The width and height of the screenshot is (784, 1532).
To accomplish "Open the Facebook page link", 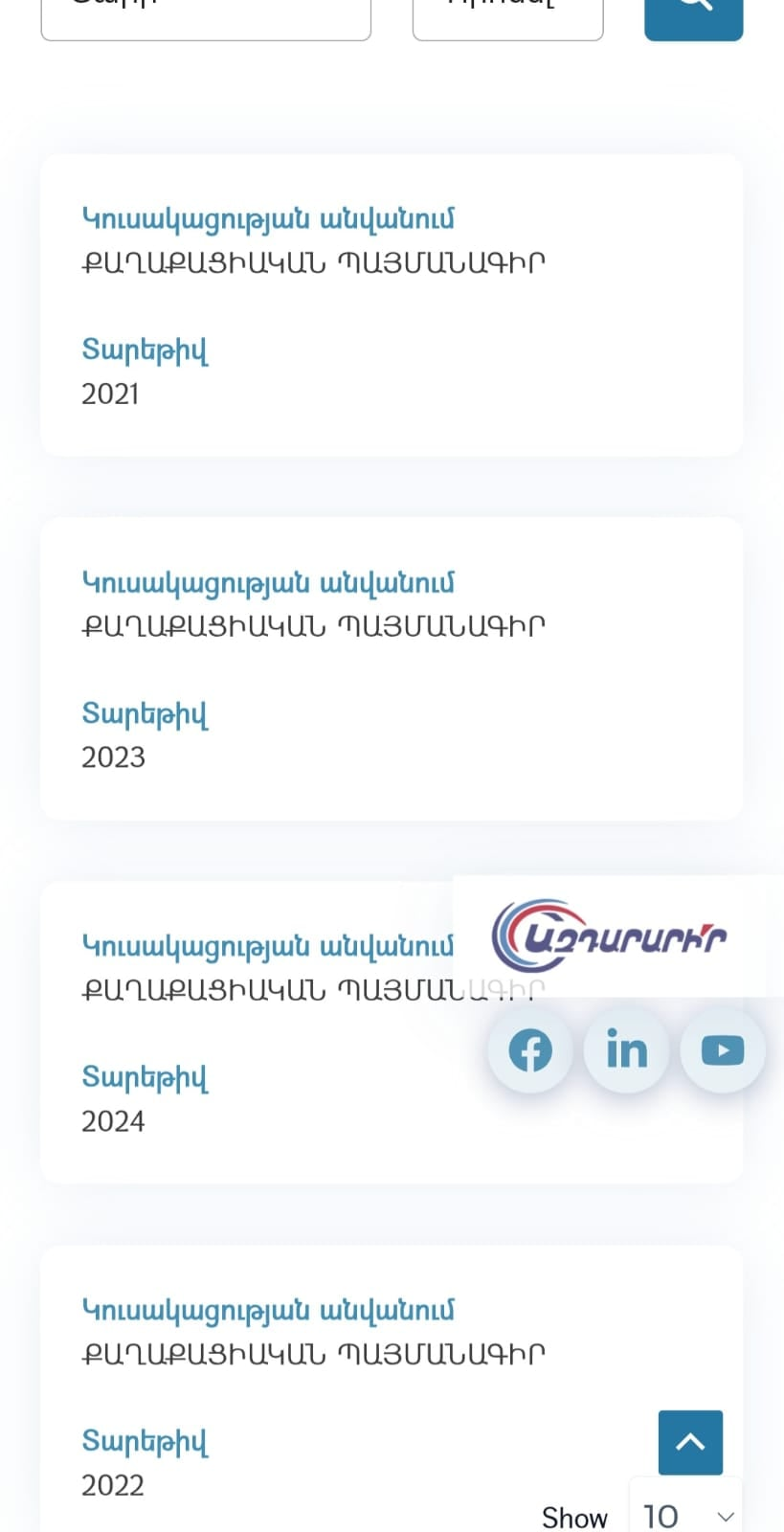I will pos(530,1050).
